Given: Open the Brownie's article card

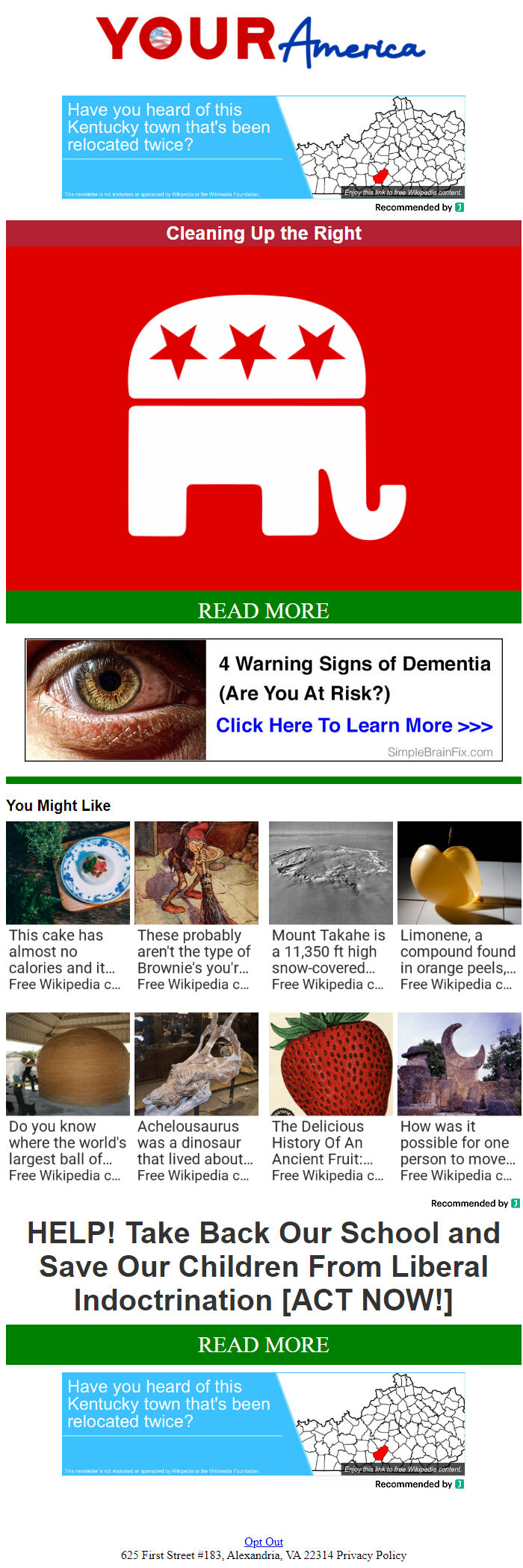Looking at the screenshot, I should point(196,906).
